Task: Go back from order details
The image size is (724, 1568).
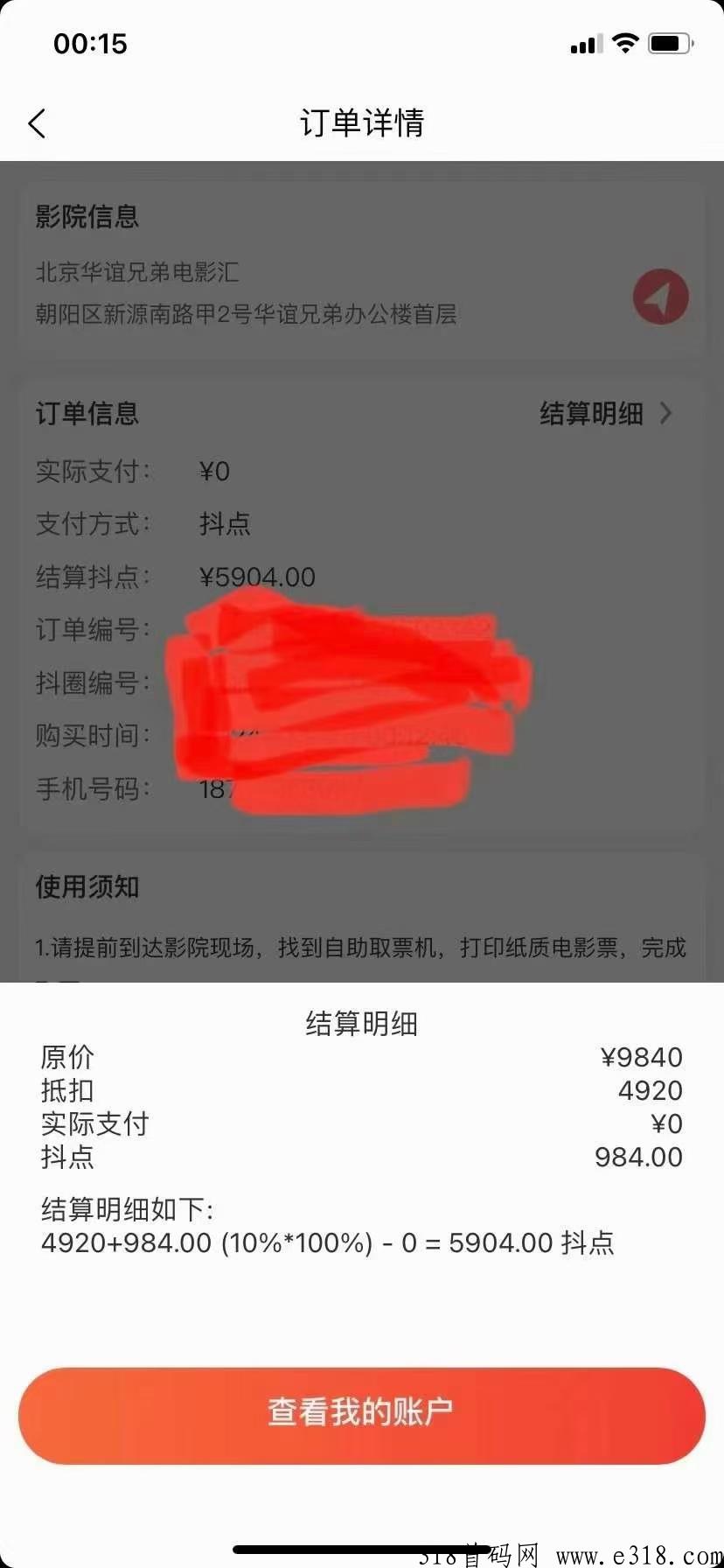Action: 37,123
